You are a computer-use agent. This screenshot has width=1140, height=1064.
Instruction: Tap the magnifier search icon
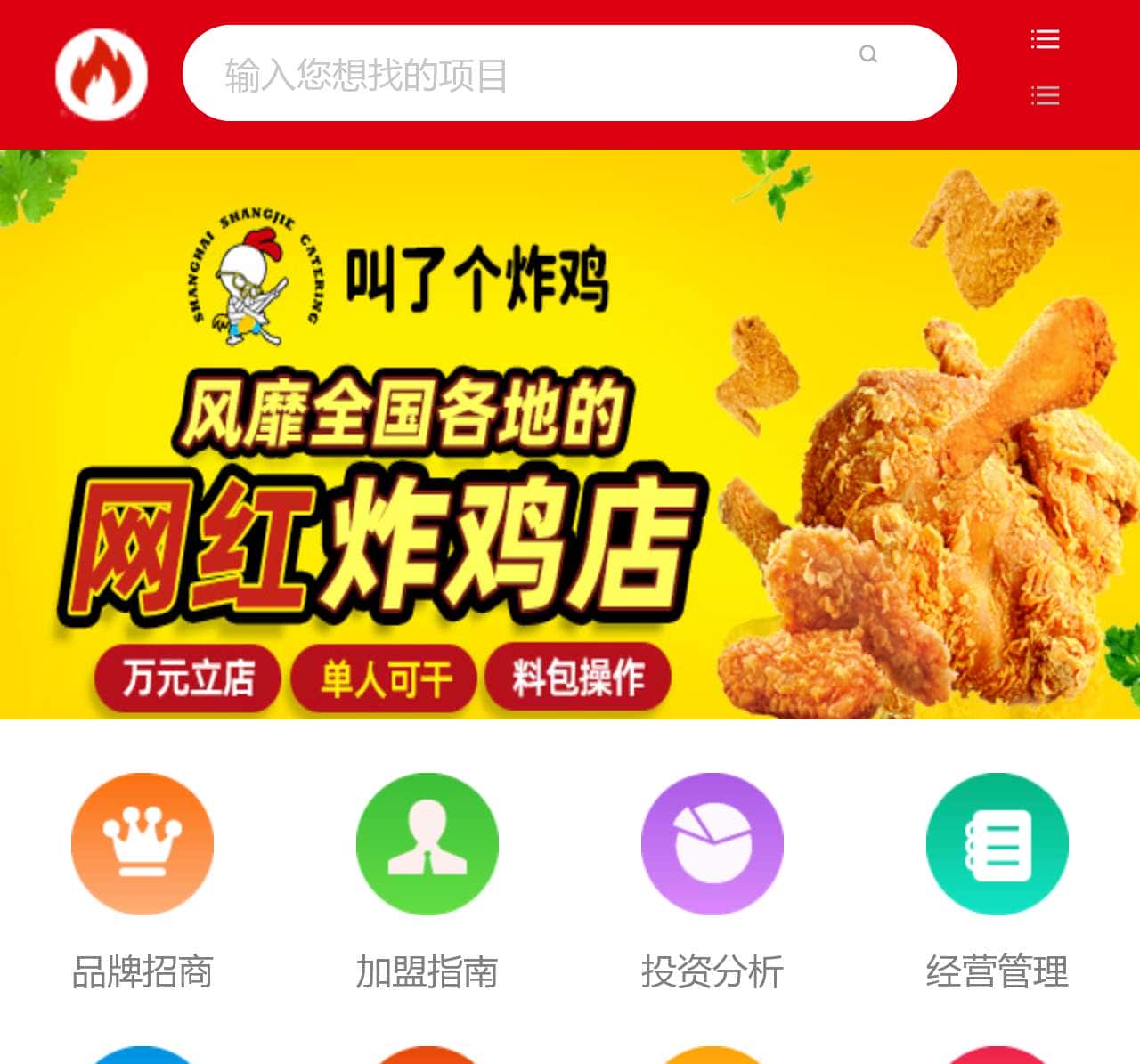868,54
